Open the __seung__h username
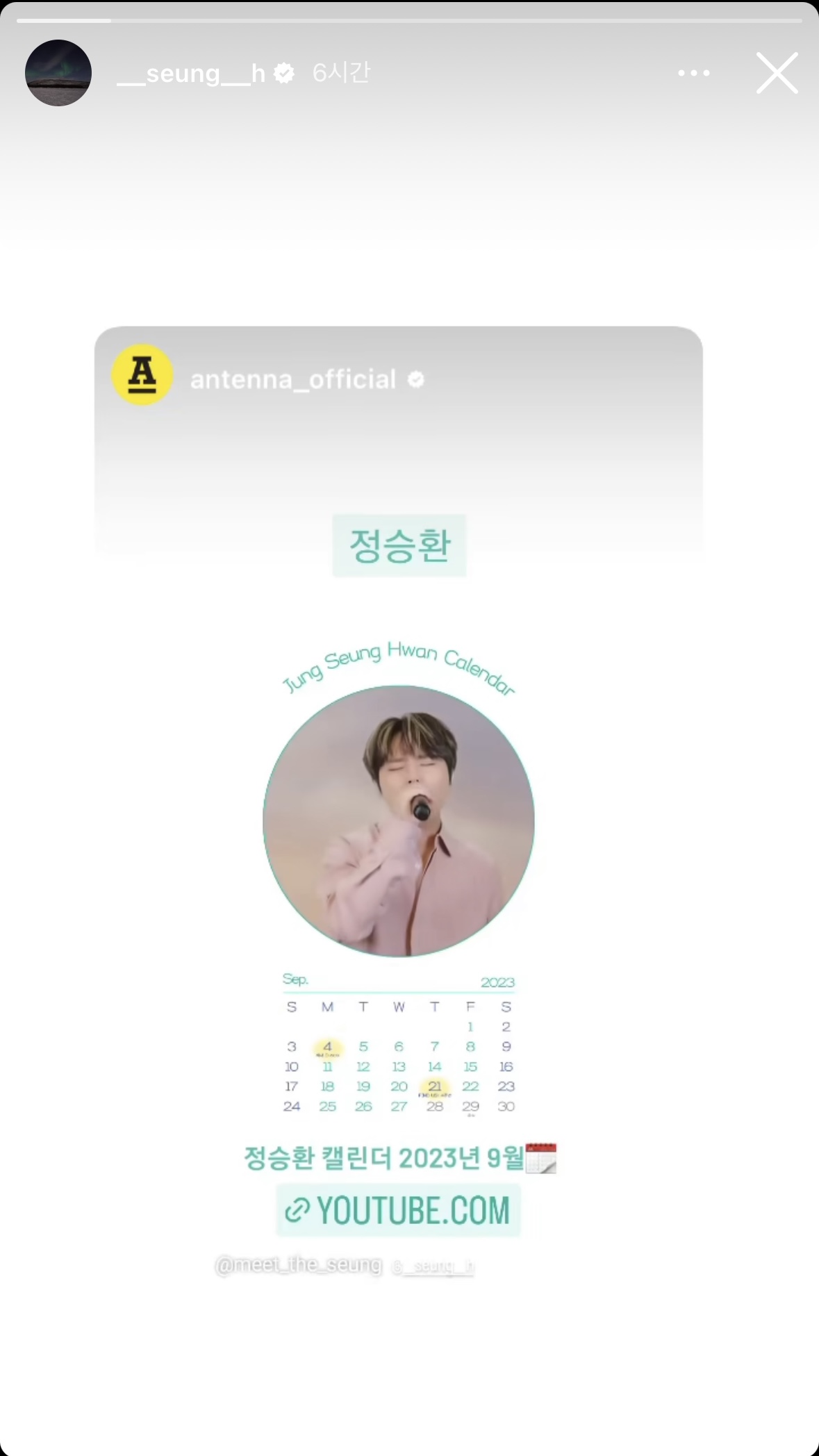 (191, 73)
